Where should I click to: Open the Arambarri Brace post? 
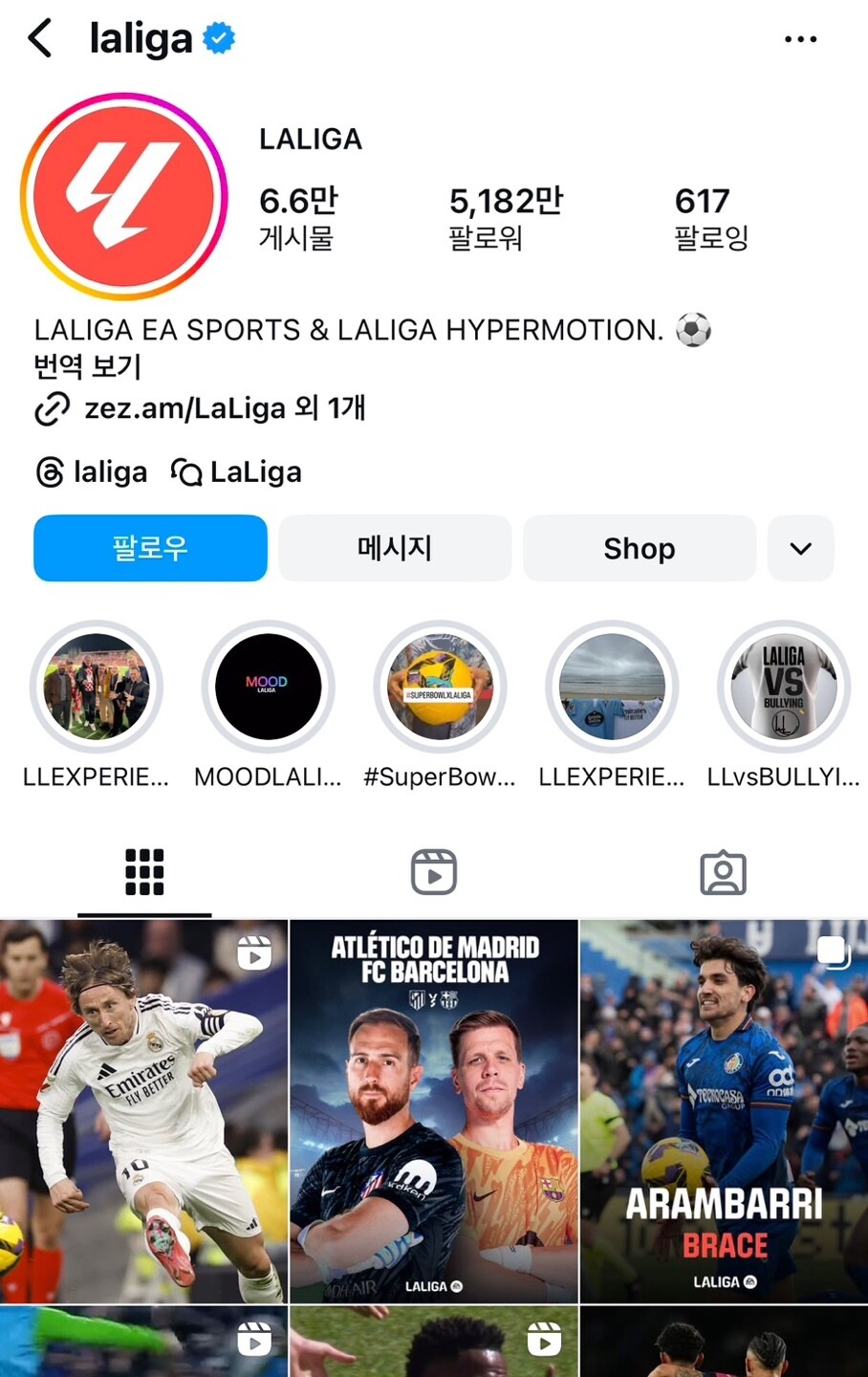click(x=724, y=1111)
